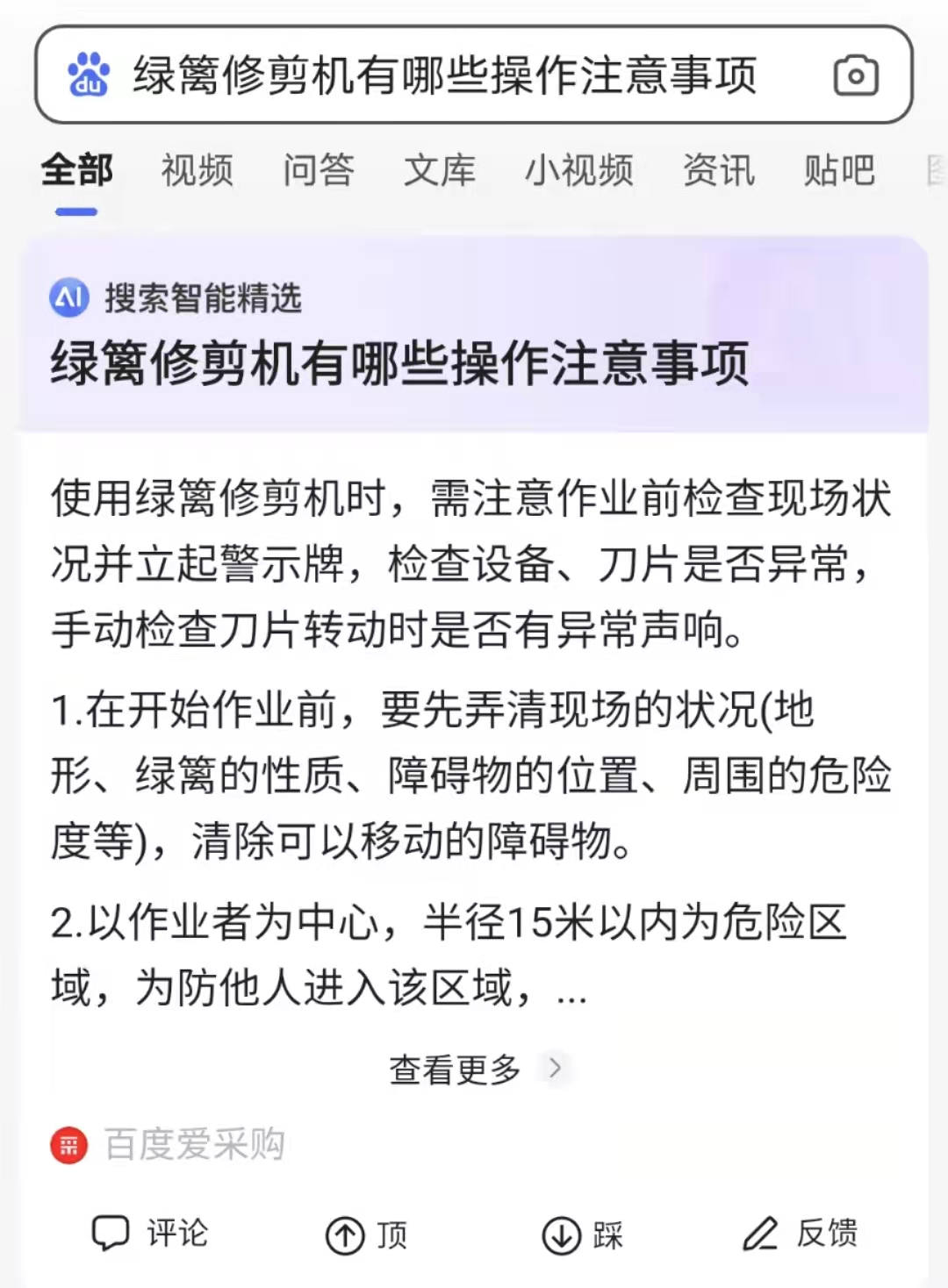Screen dimensions: 948x1288
Task: Switch to the 视频 tab
Action: [x=197, y=170]
